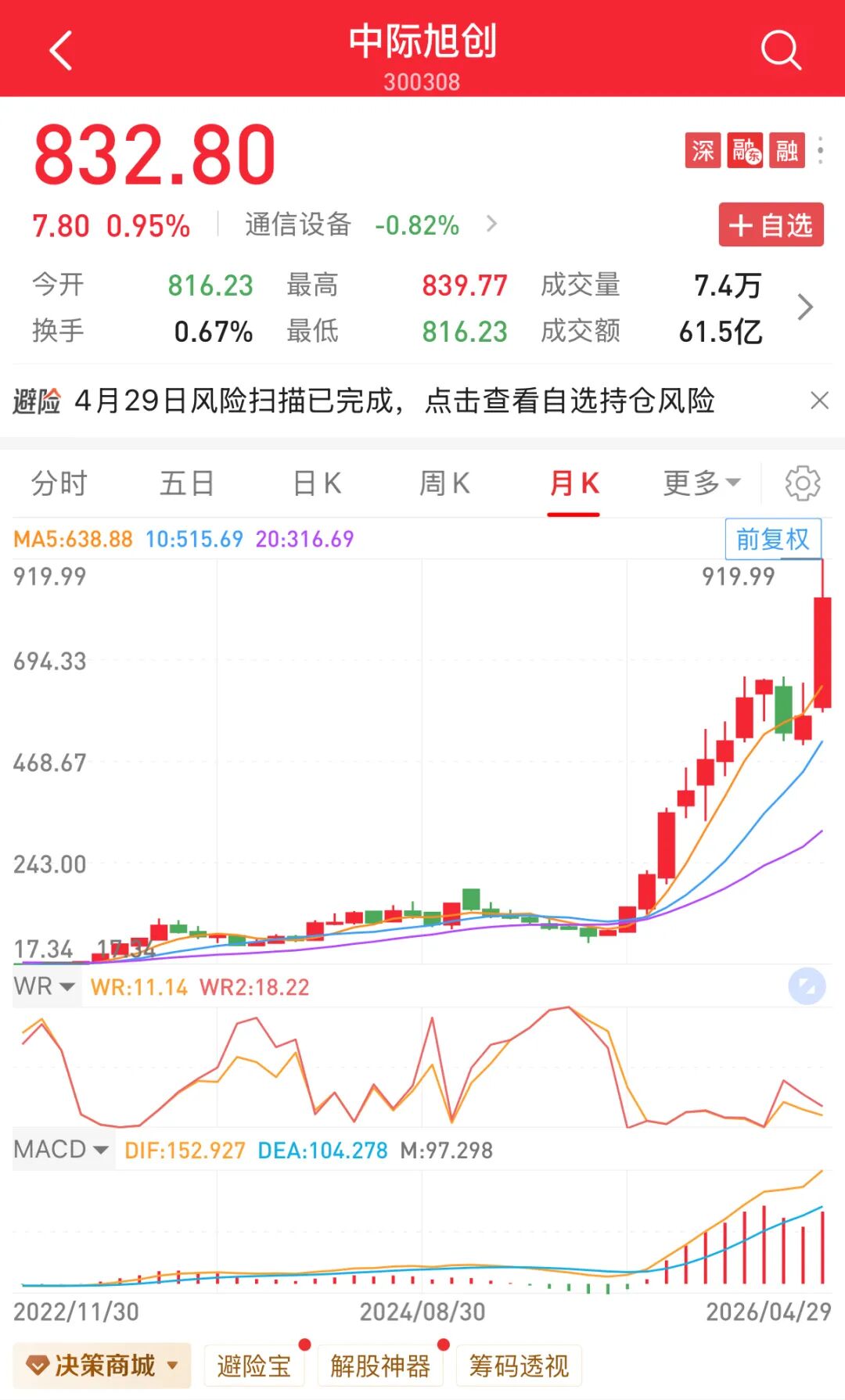Open the search magnifier icon

pos(781,51)
